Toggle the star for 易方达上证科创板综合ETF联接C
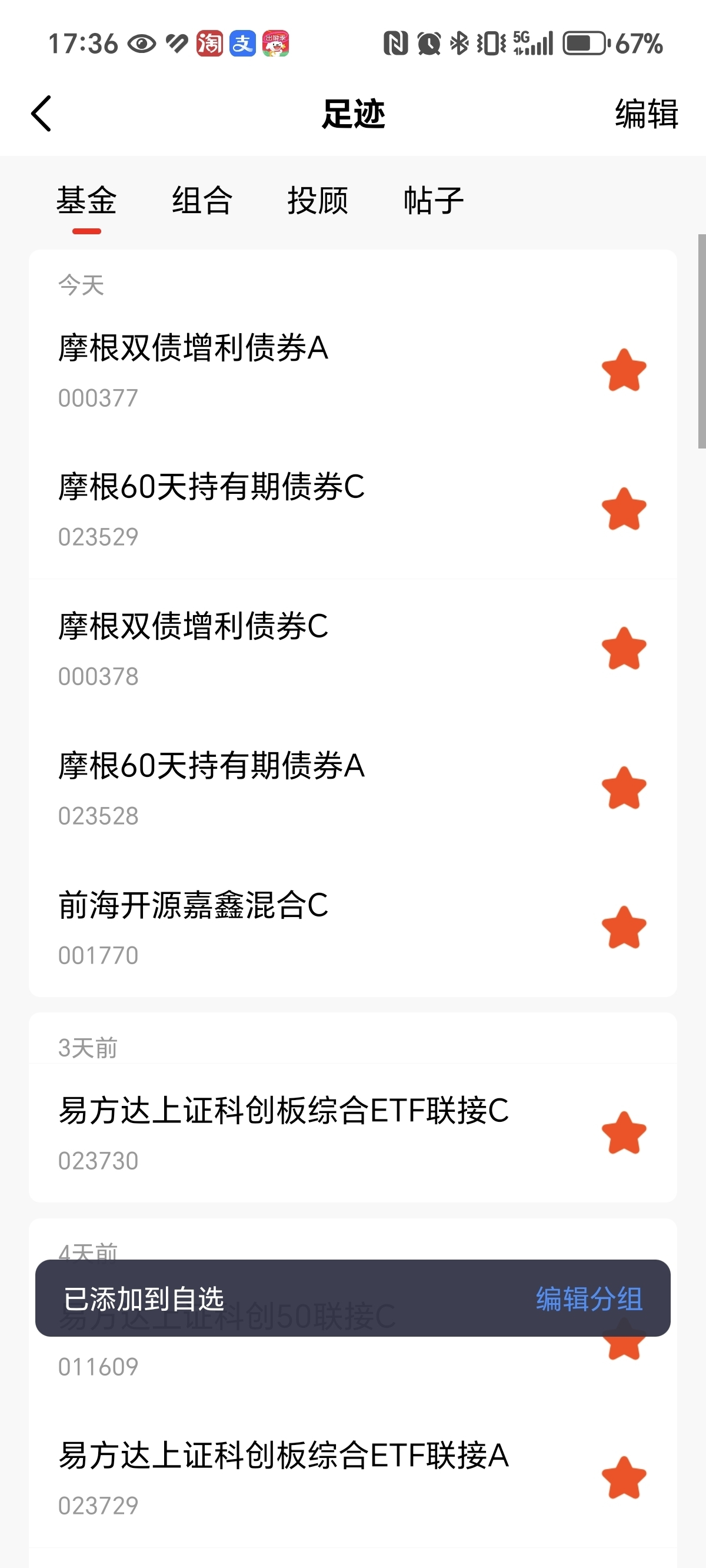The image size is (706, 1568). (624, 1134)
